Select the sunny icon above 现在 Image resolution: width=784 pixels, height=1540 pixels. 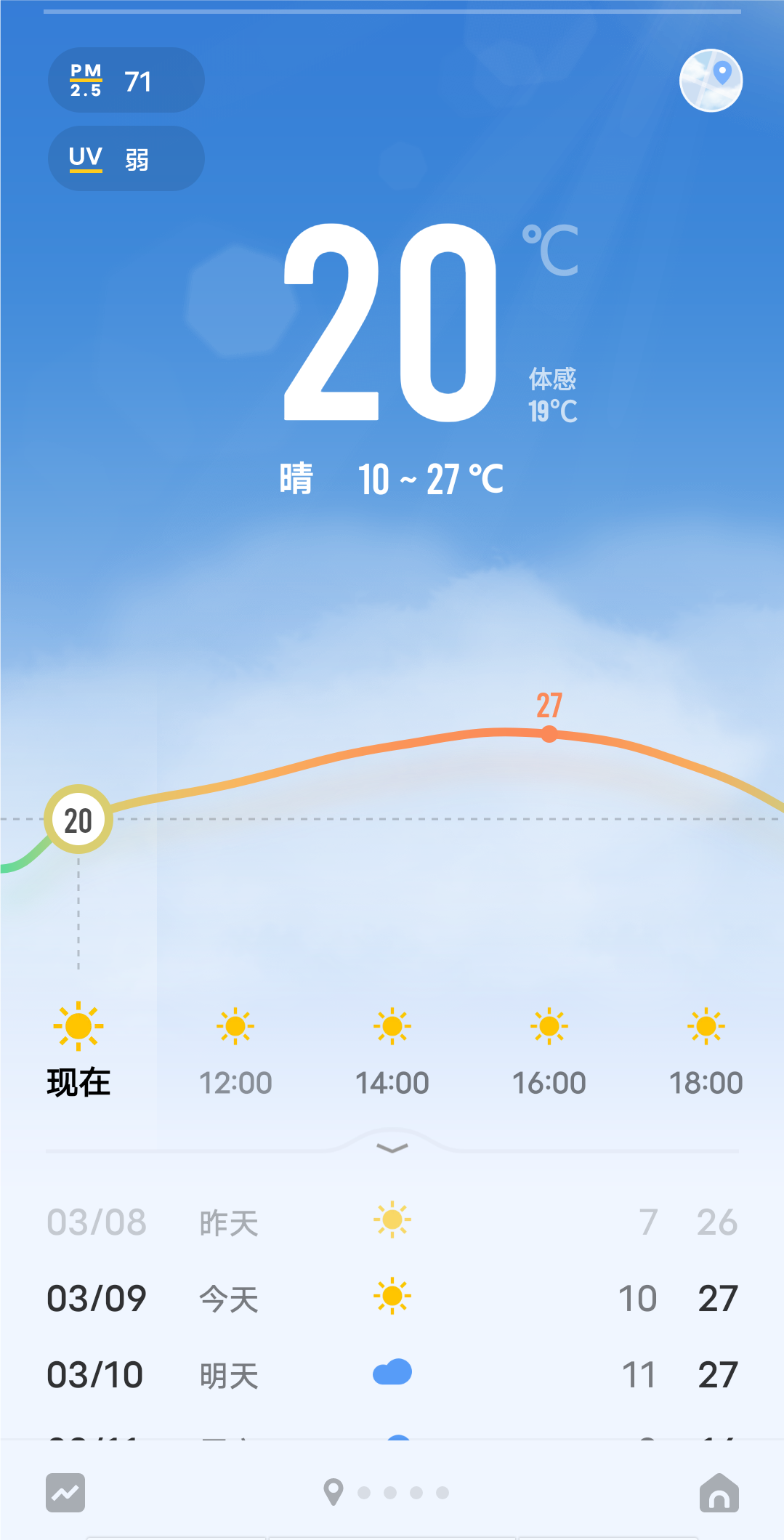pyautogui.click(x=77, y=1025)
